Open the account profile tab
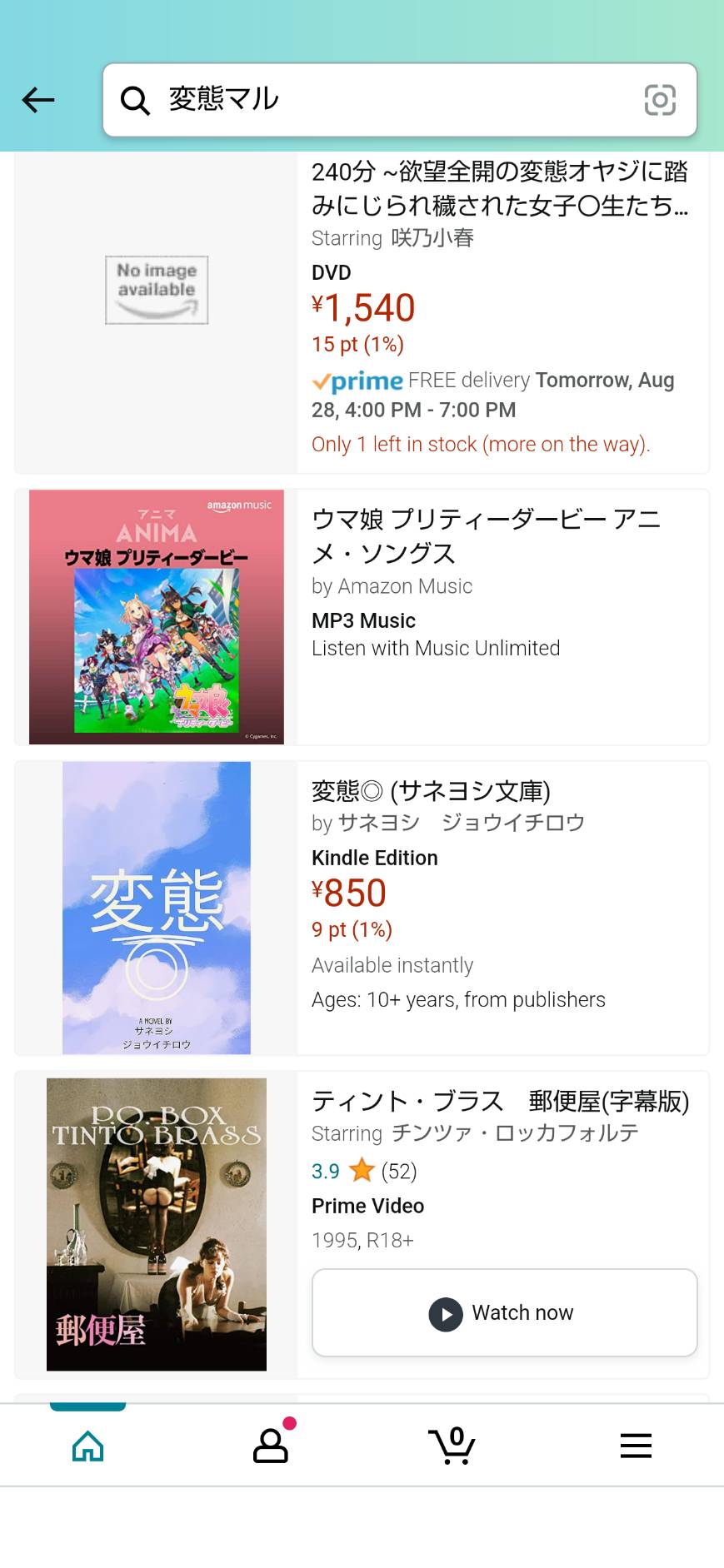Image resolution: width=724 pixels, height=1568 pixels. 271,1446
